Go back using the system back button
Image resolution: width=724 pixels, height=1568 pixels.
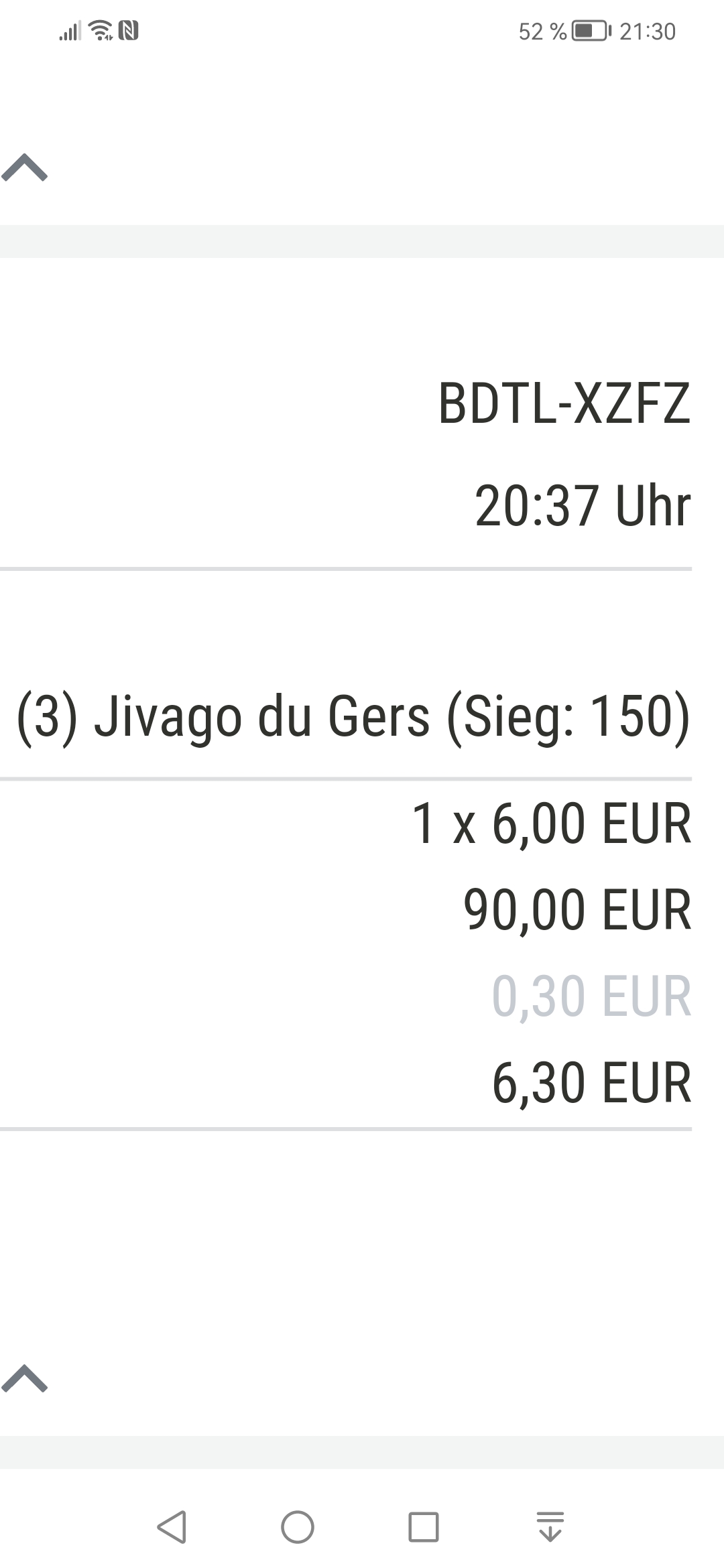click(x=172, y=1527)
